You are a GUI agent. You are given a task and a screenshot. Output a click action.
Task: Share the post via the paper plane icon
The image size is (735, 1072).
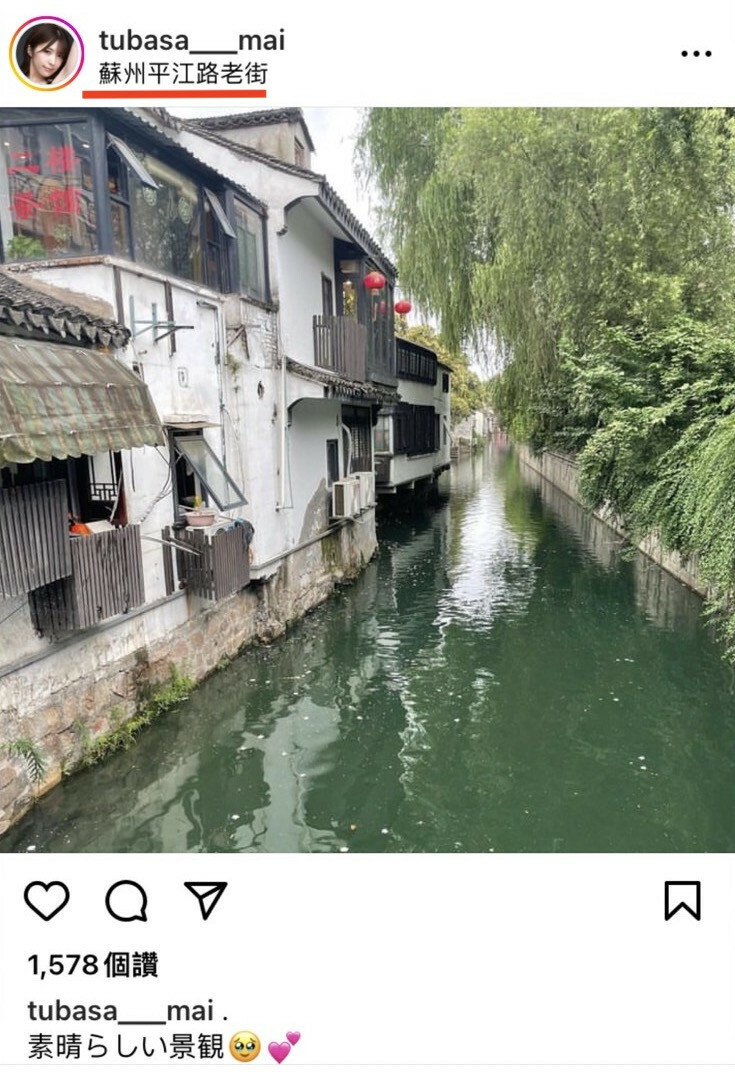tap(206, 900)
